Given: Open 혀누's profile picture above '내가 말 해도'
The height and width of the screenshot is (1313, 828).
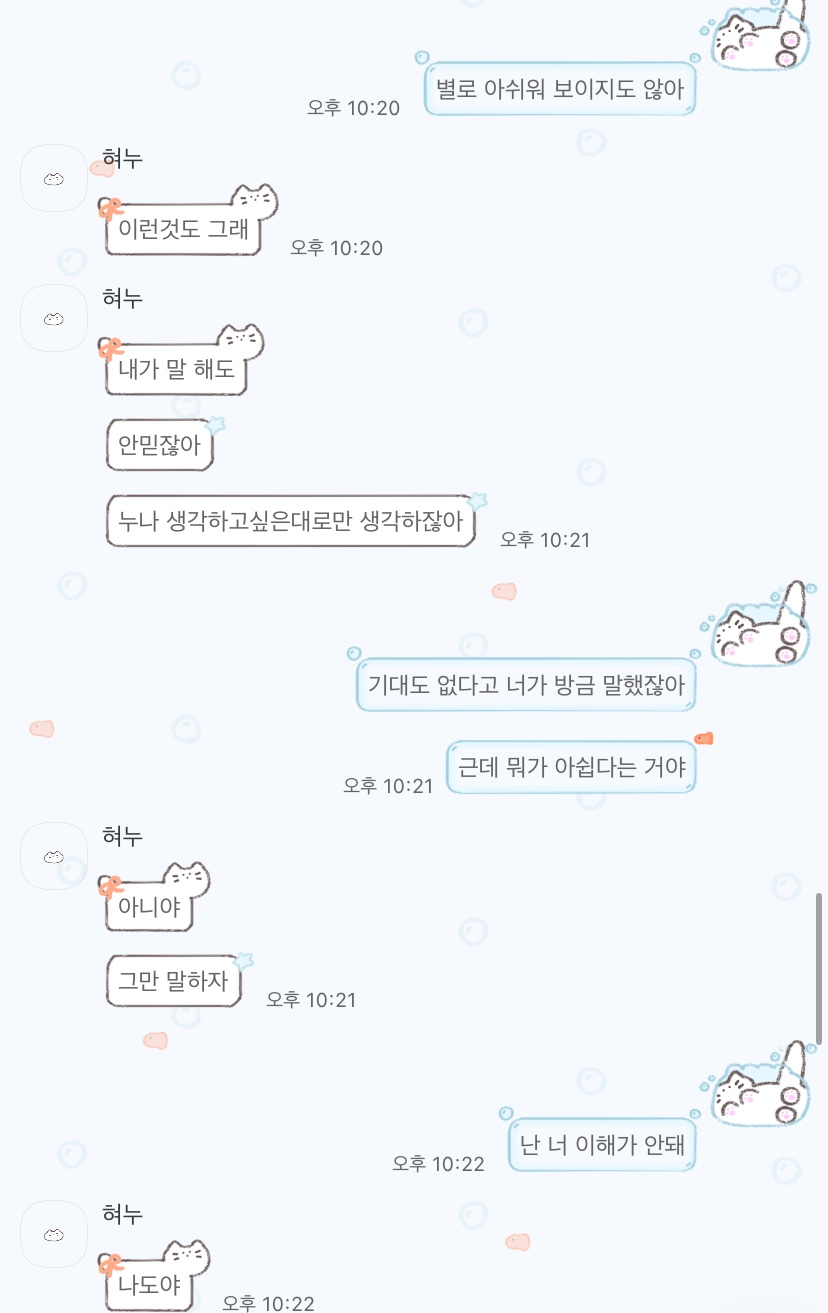Looking at the screenshot, I should (54, 318).
